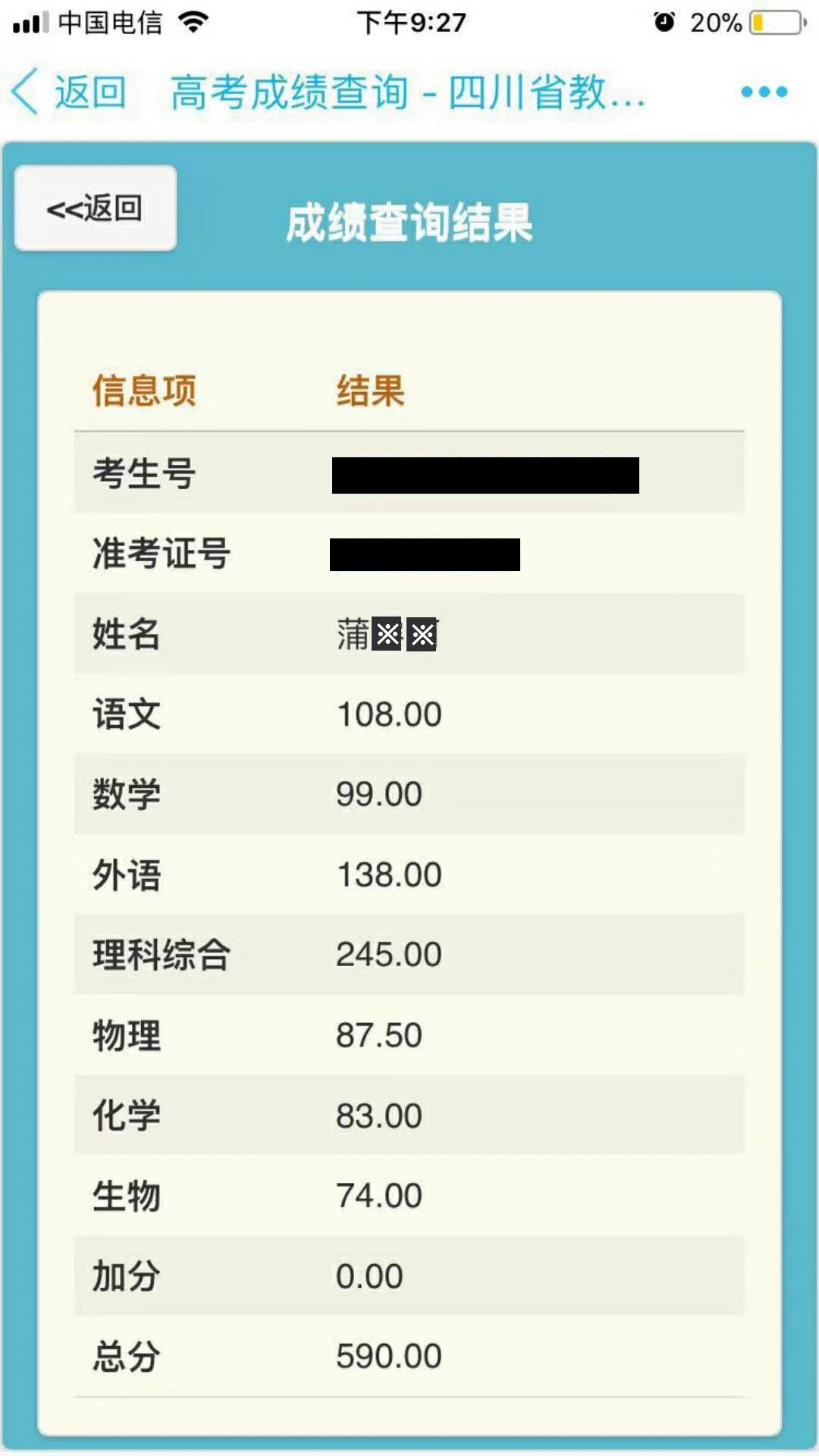819x1456 pixels.
Task: Open the three-dot overflow menu
Action: (764, 93)
